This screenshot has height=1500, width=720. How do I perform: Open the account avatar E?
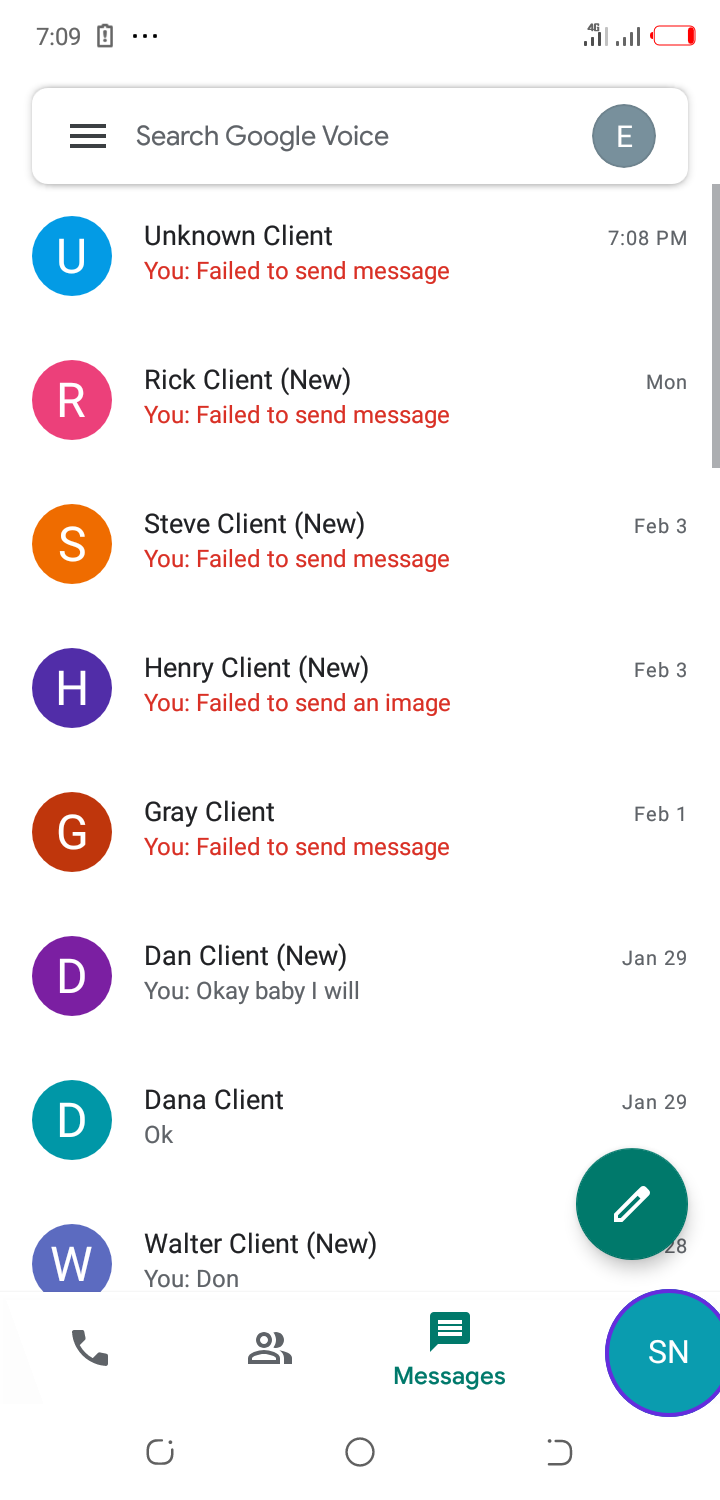coord(623,136)
